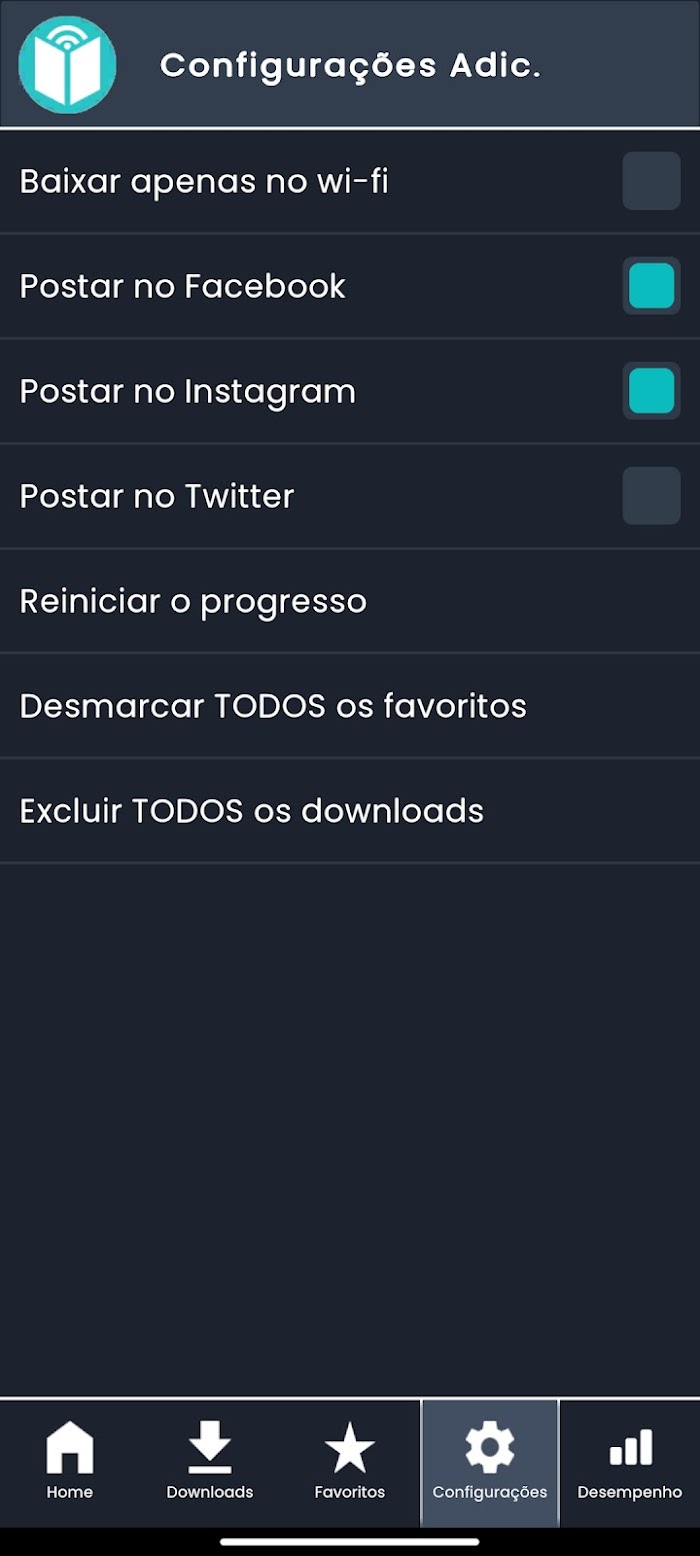Screen dimensions: 700x1556
Task: Switch to the Downloads tab
Action: (x=210, y=1463)
